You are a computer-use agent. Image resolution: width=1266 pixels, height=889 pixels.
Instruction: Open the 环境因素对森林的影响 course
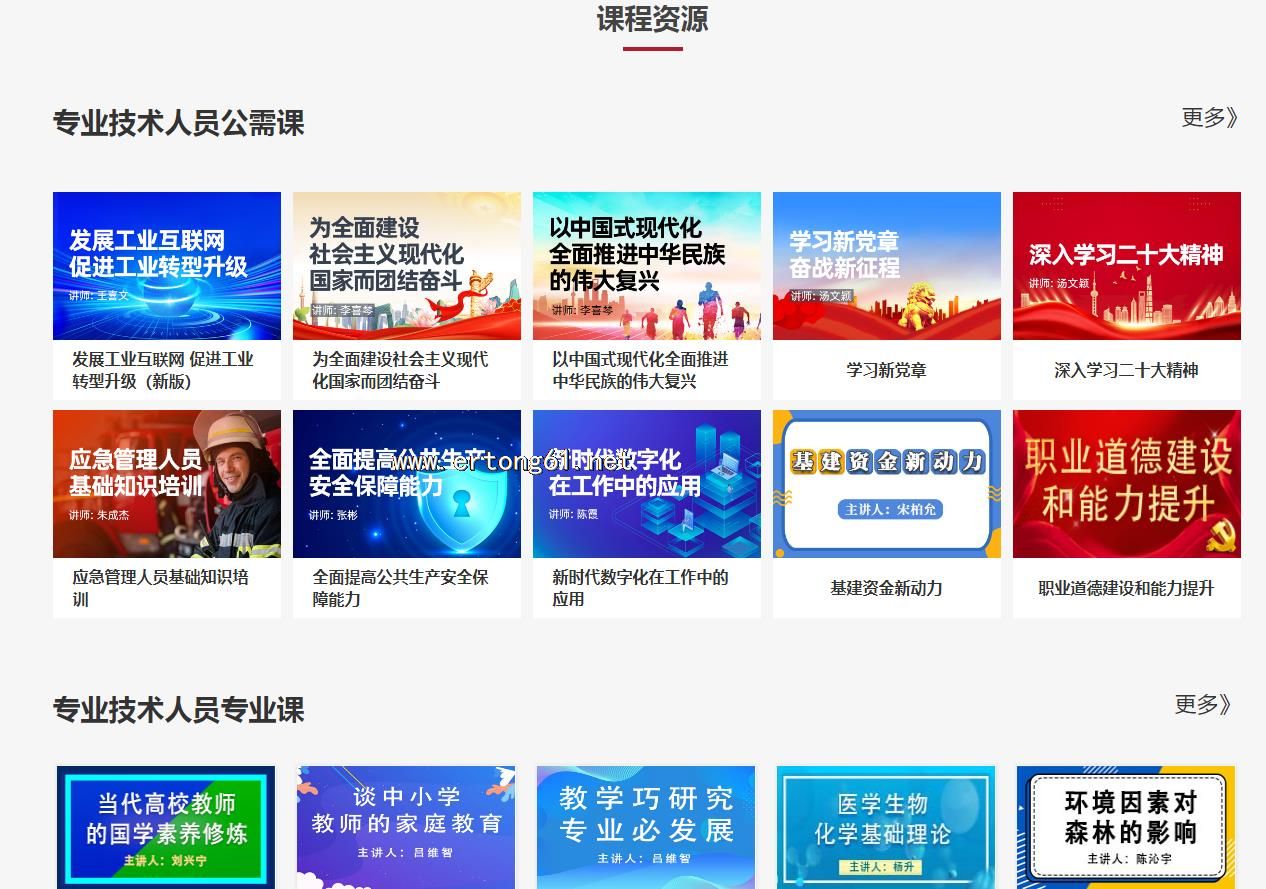1126,826
